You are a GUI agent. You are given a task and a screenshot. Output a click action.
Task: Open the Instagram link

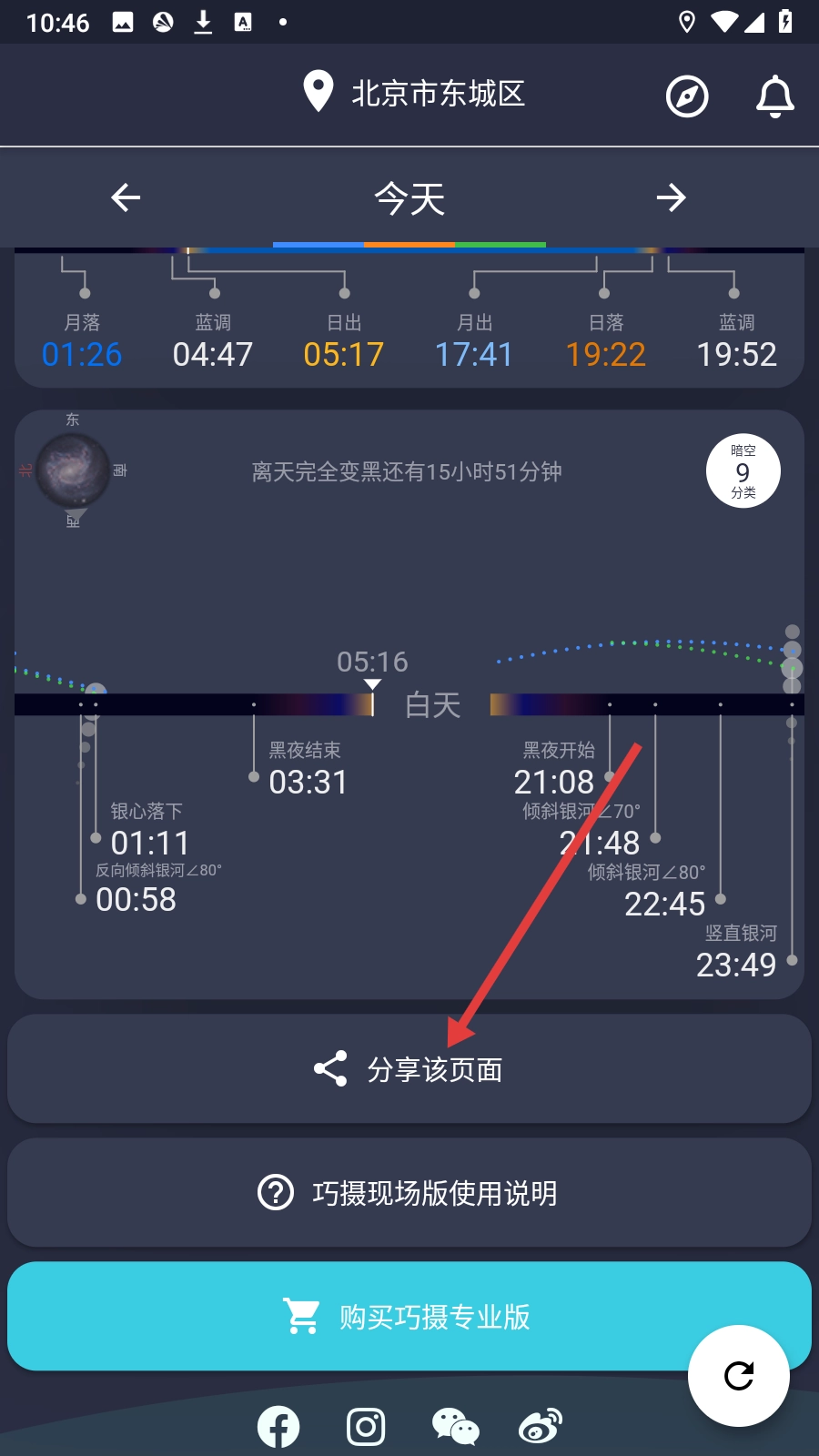(366, 1427)
